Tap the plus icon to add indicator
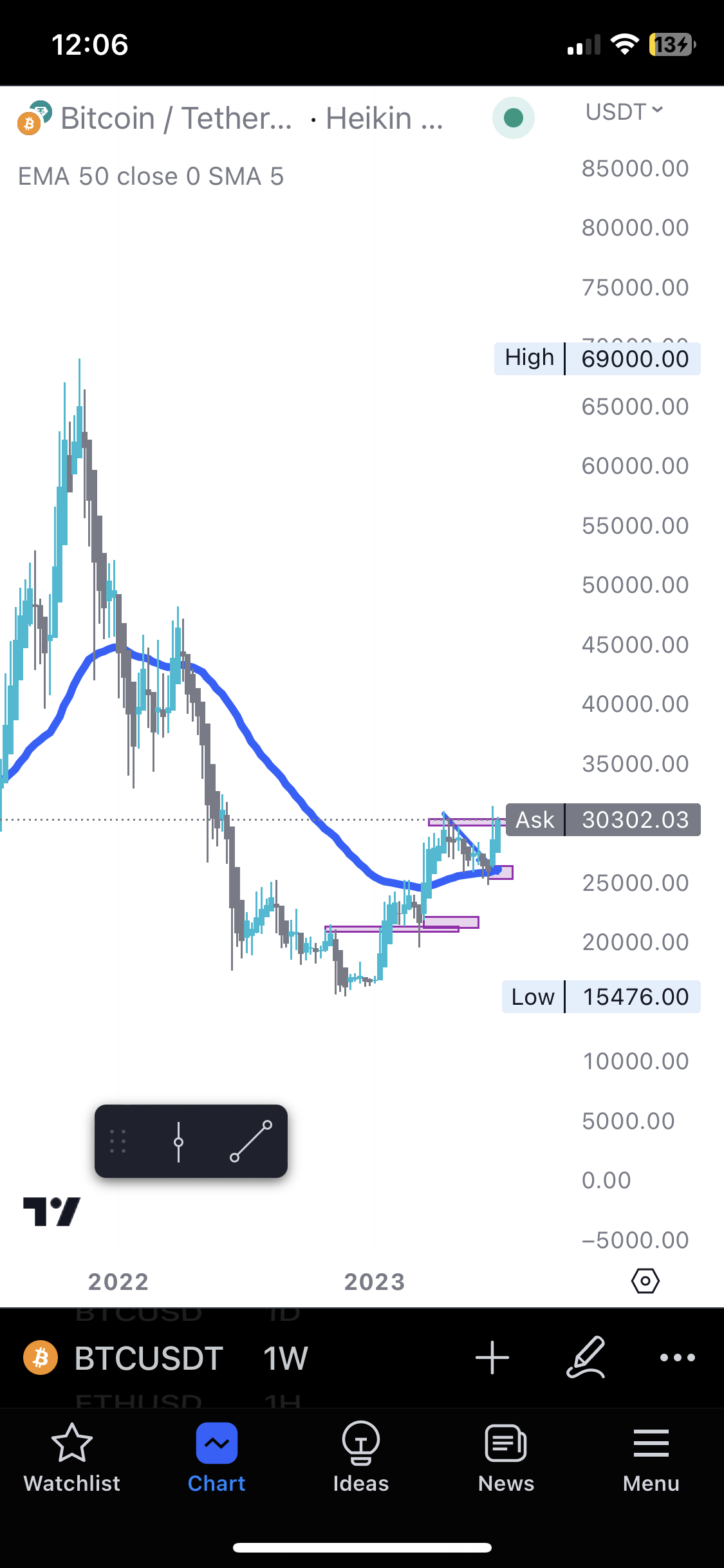Viewport: 724px width, 1568px height. pyautogui.click(x=492, y=1358)
